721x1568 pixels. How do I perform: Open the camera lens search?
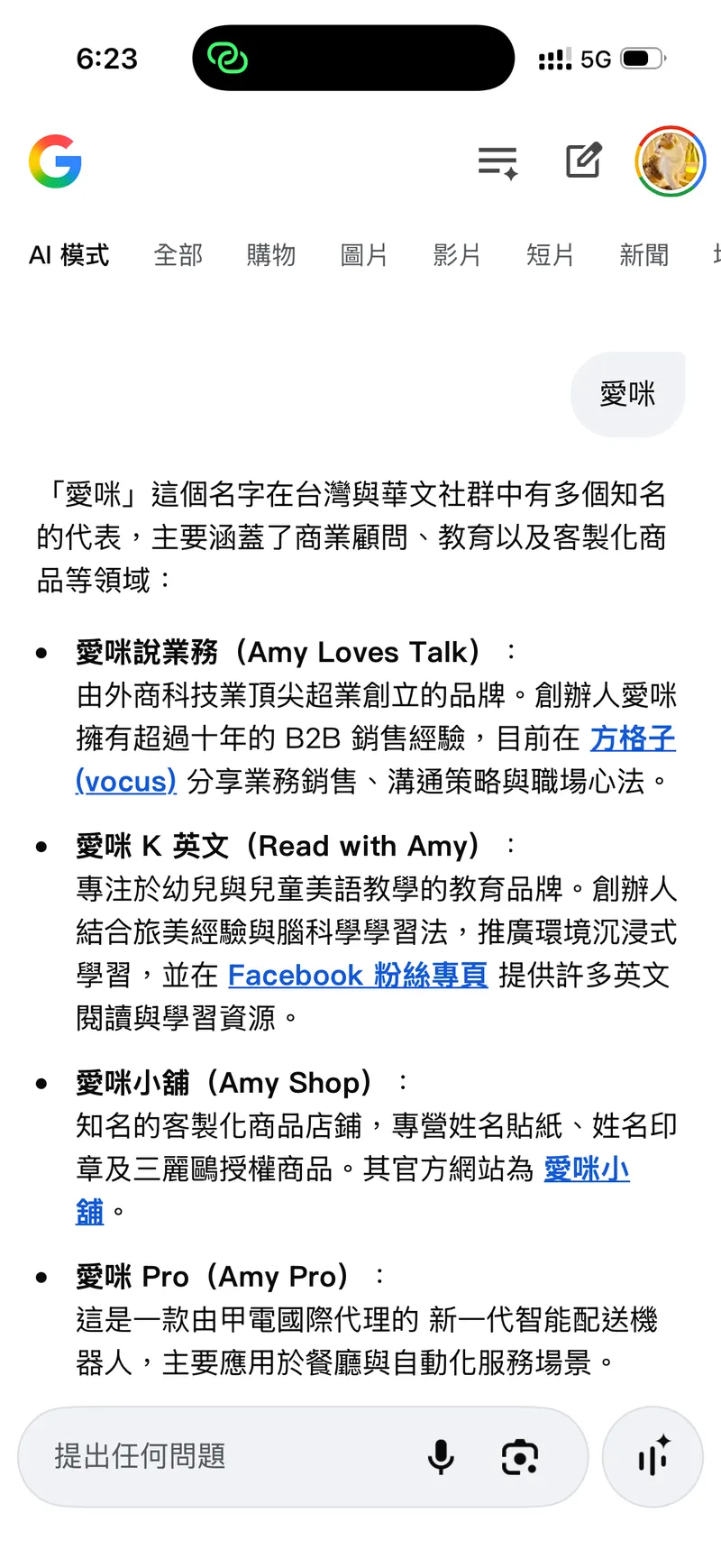(x=520, y=1456)
